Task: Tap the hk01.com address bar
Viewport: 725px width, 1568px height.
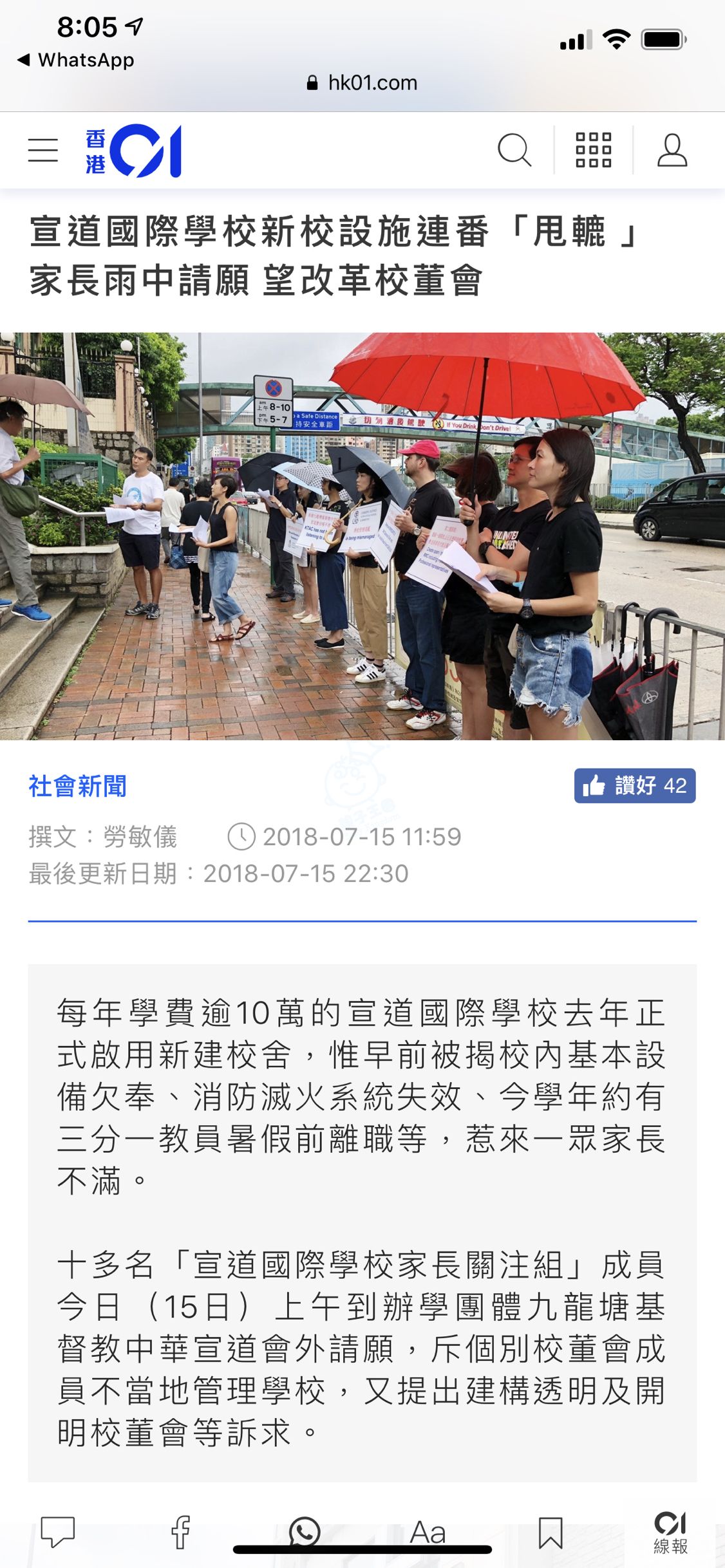Action: tap(362, 82)
